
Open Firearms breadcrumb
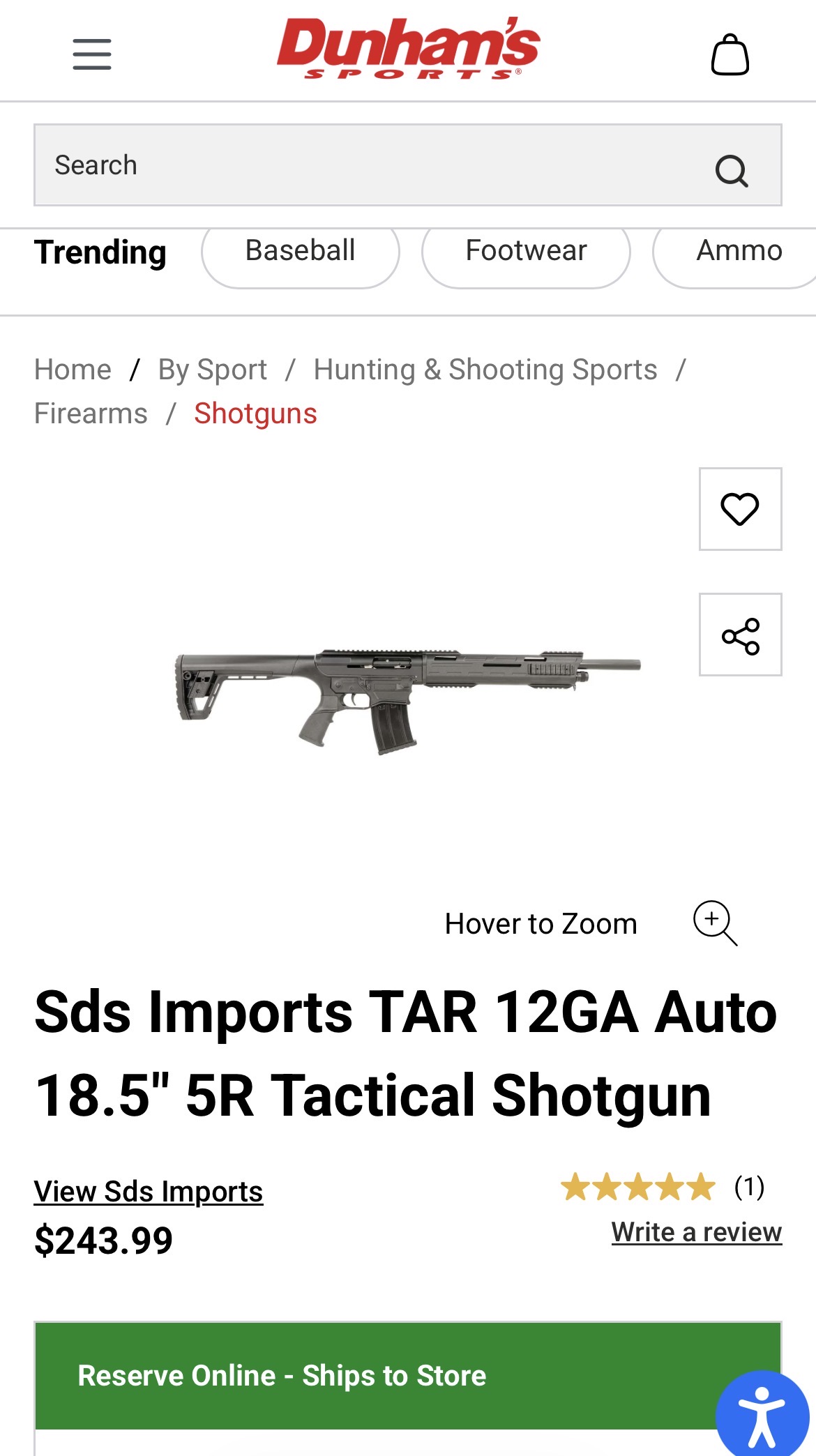(x=91, y=414)
